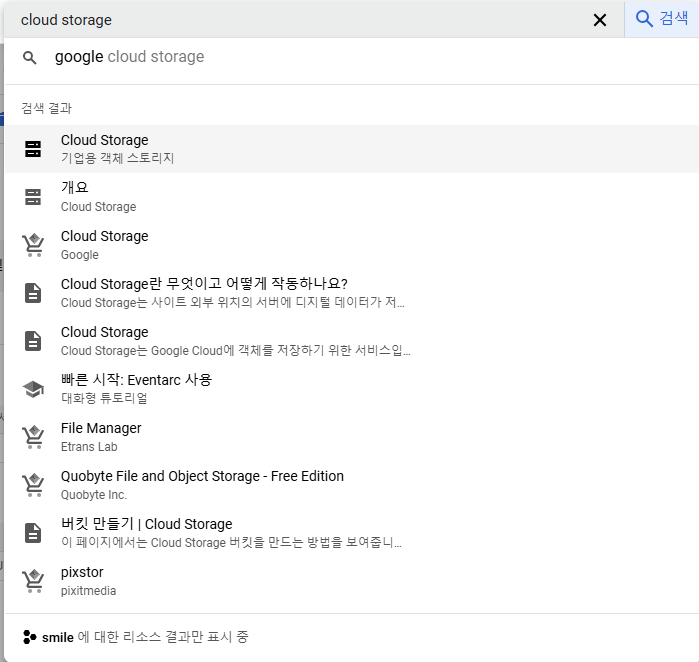This screenshot has width=699, height=662.
Task: Open "Cloud Storage란 무엇이고 어떻게 작동하나요?" doc
Action: tap(204, 292)
